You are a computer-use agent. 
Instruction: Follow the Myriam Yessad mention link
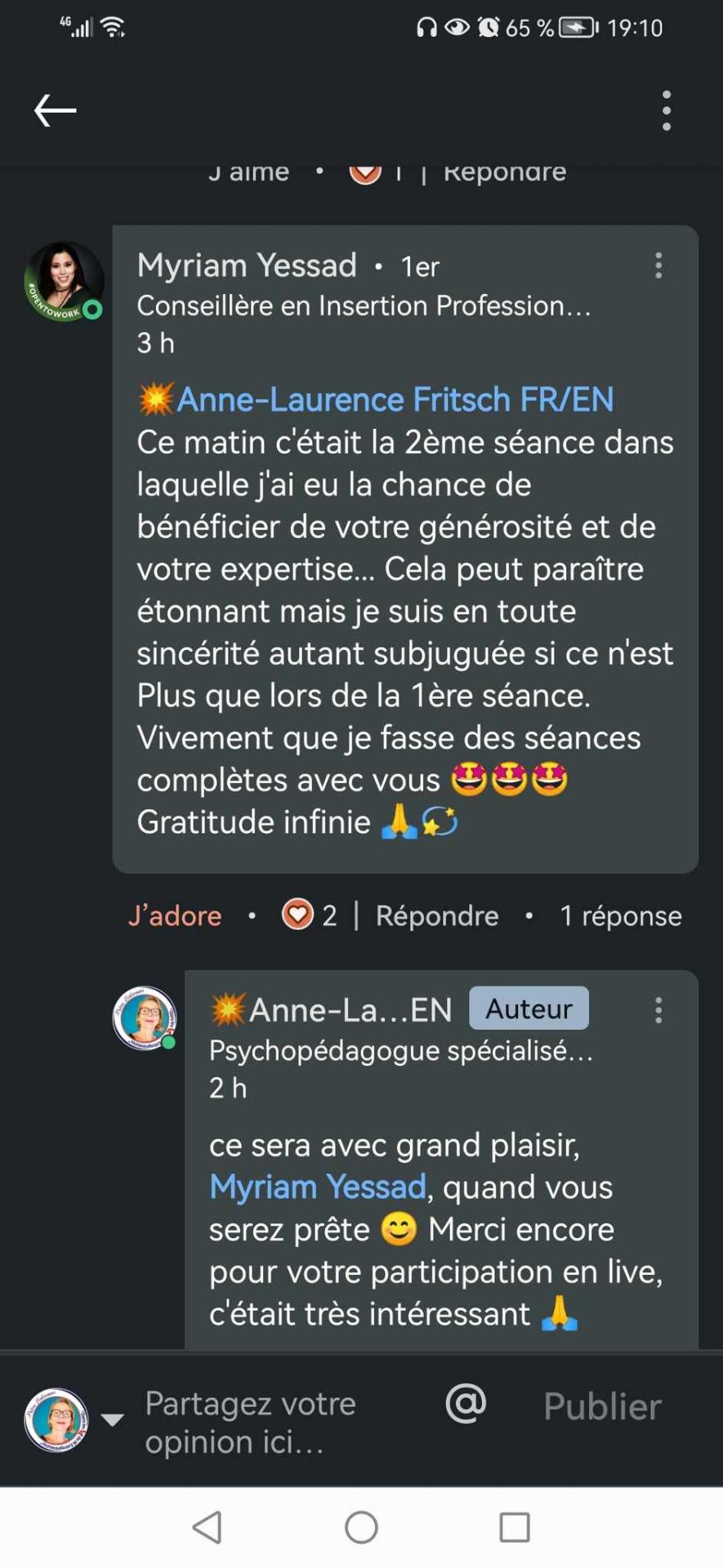click(x=318, y=1187)
